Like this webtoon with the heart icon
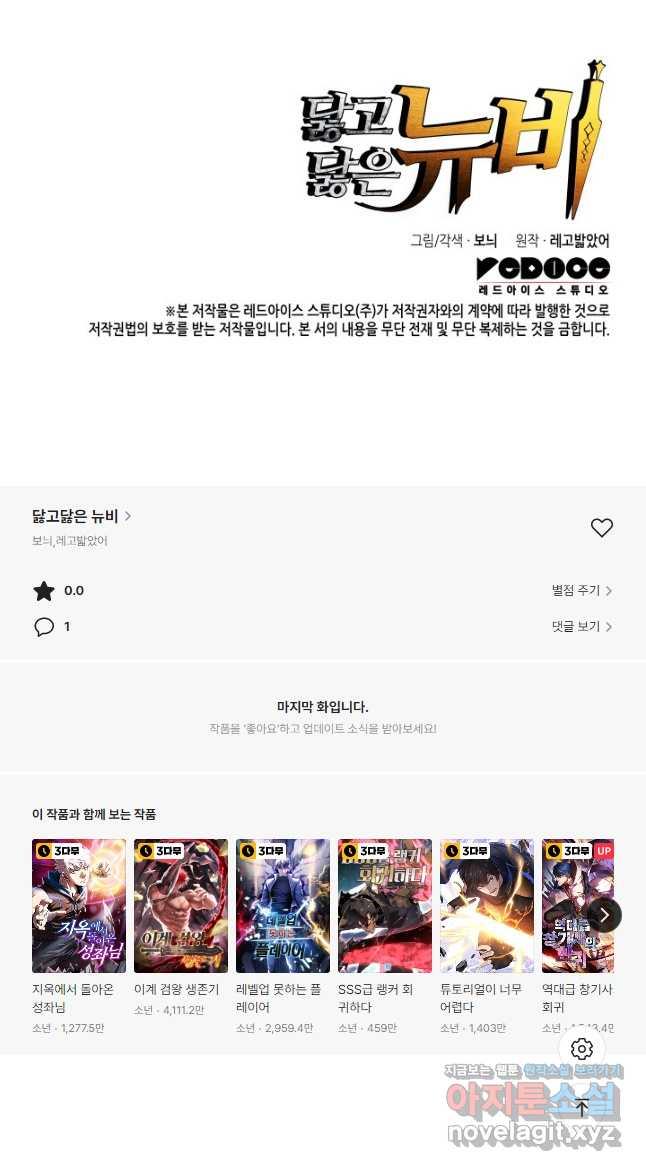Screen dimensions: 646x1171 (601, 528)
